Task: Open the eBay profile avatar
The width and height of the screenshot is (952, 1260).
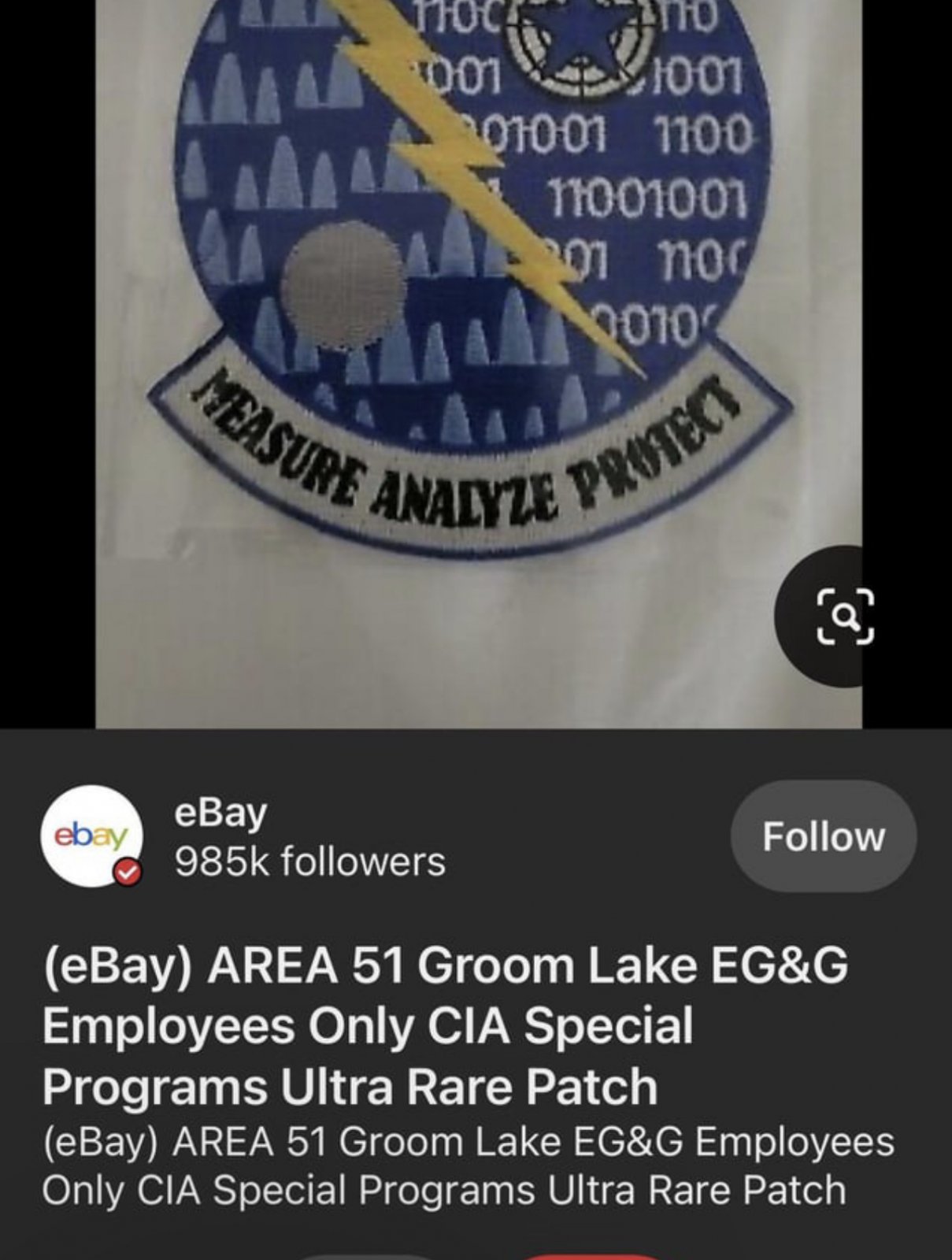Action: tap(92, 836)
